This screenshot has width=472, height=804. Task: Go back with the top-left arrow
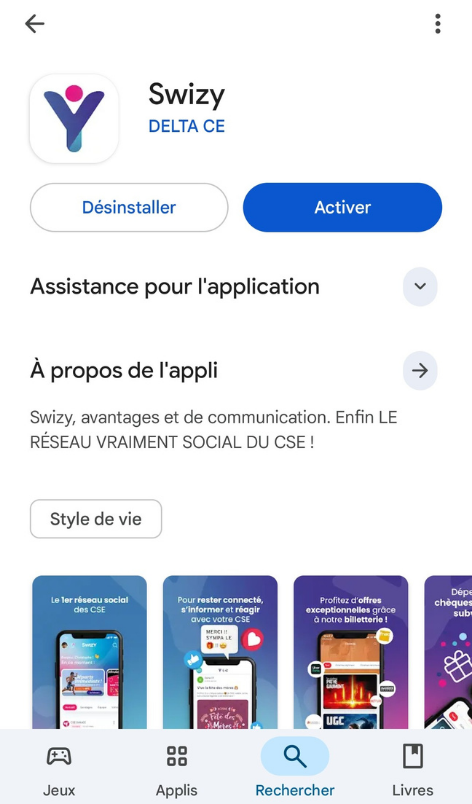[34, 24]
